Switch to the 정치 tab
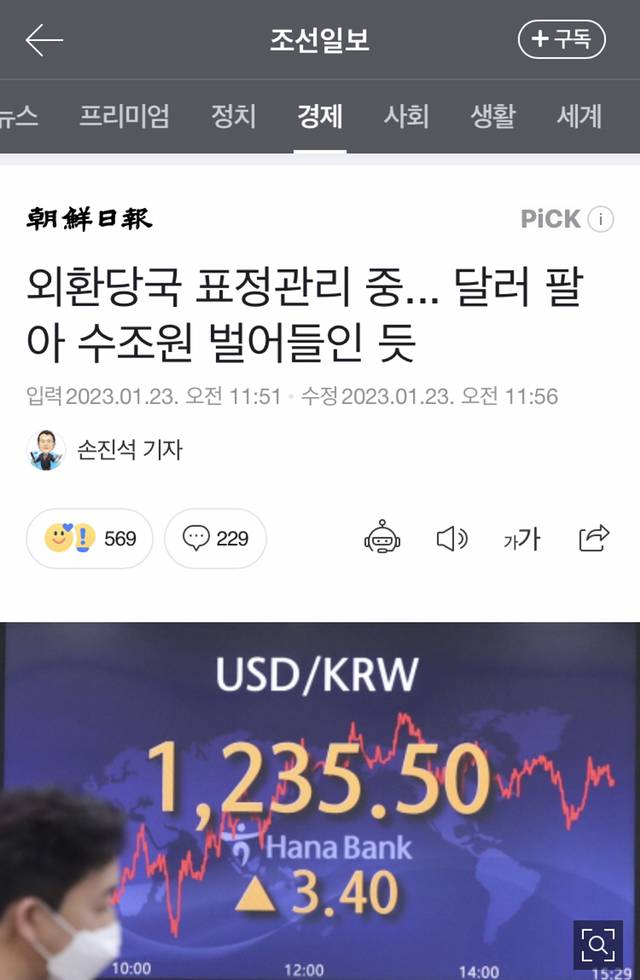The height and width of the screenshot is (980, 640). (233, 116)
